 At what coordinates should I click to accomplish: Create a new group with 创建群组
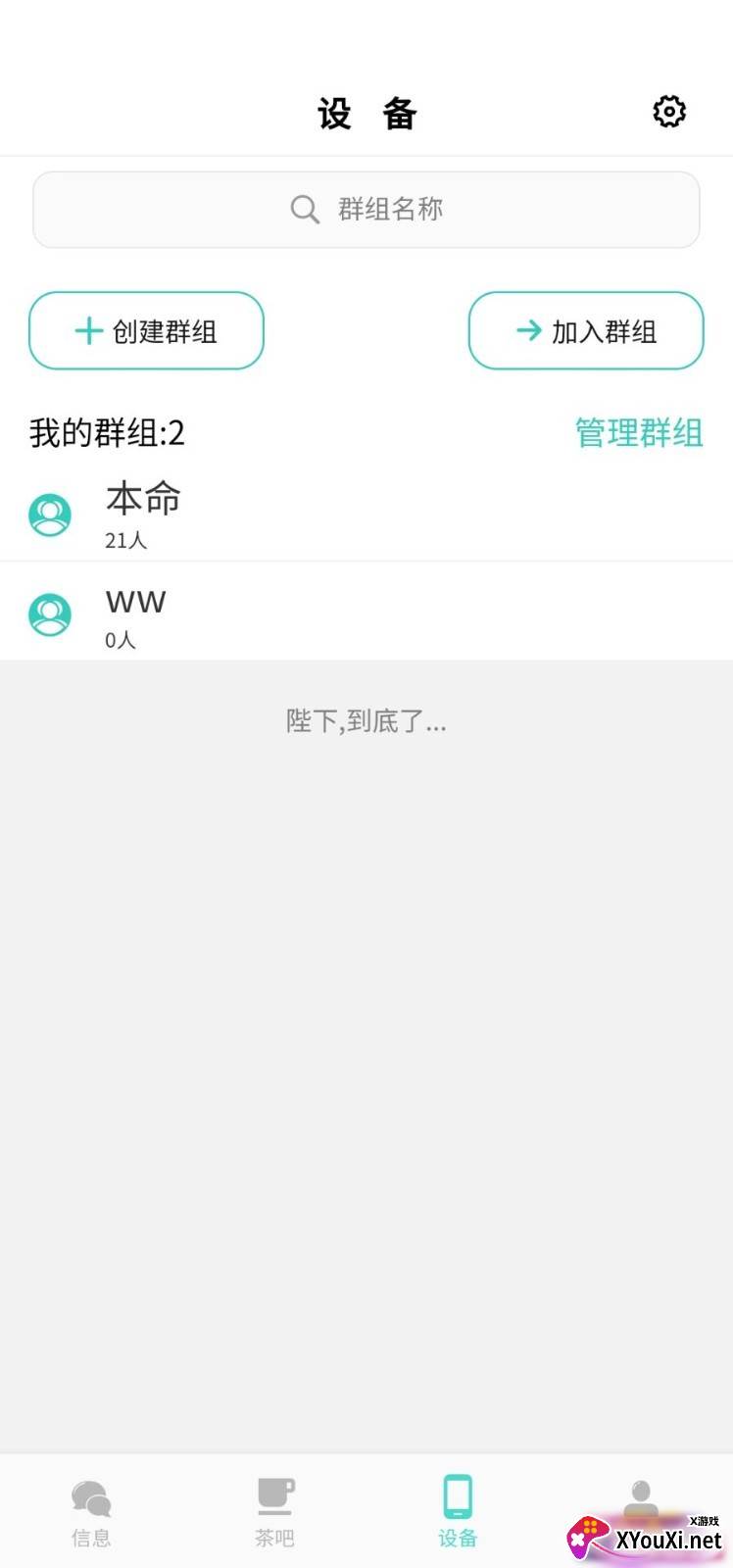[146, 331]
